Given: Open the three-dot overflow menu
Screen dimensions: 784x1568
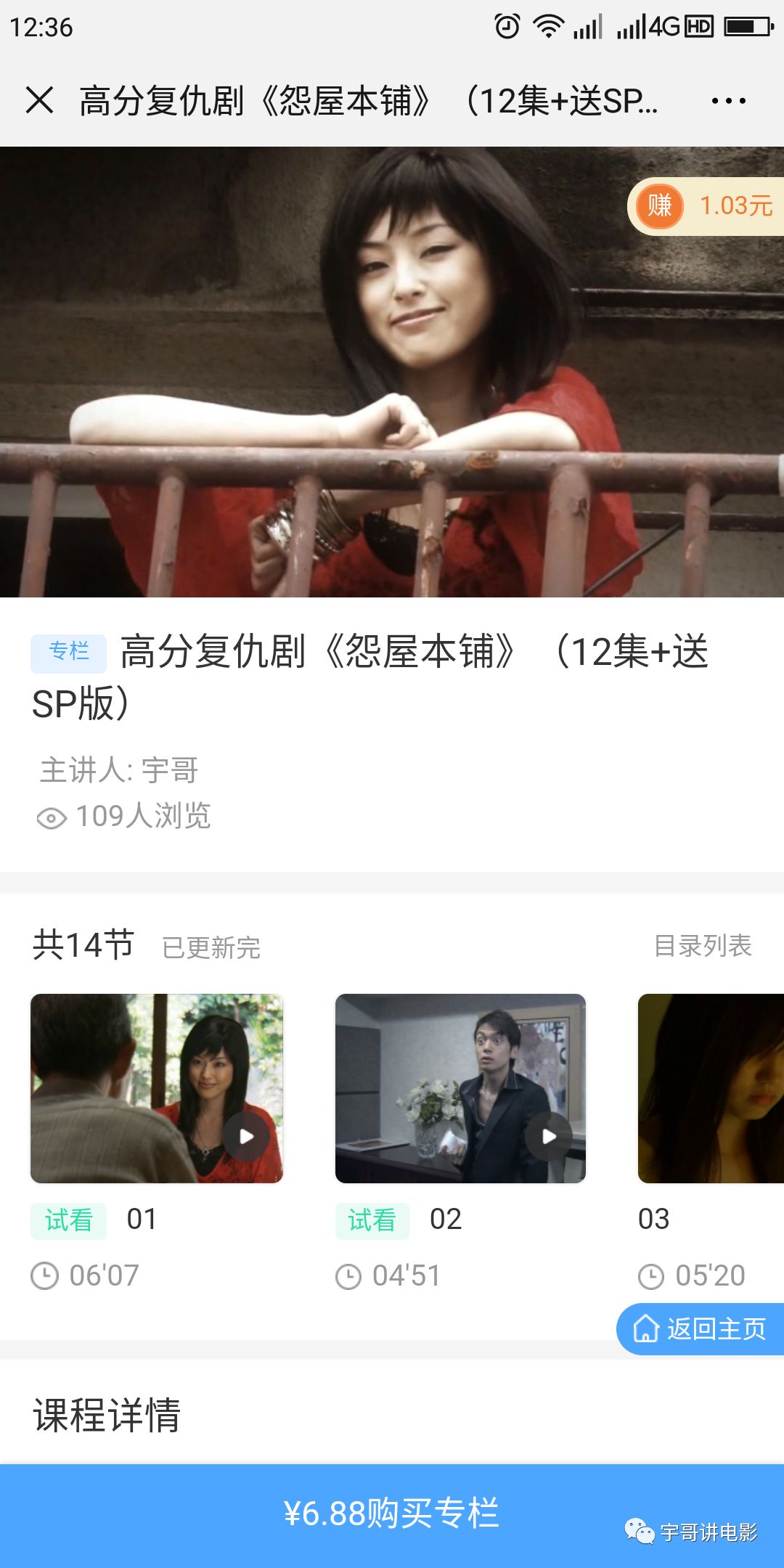Looking at the screenshot, I should (728, 101).
